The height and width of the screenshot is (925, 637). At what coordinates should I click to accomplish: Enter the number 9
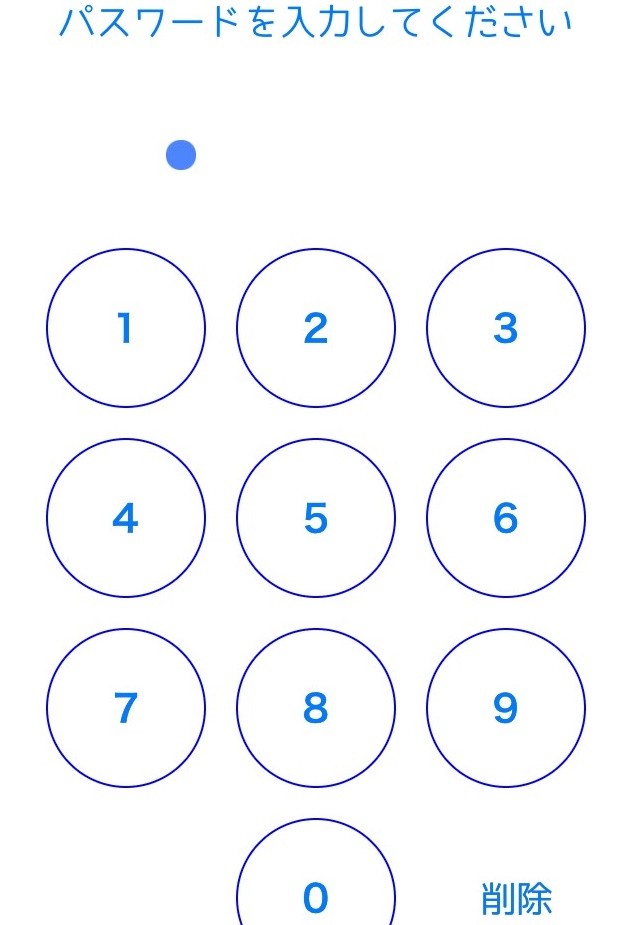pyautogui.click(x=506, y=708)
